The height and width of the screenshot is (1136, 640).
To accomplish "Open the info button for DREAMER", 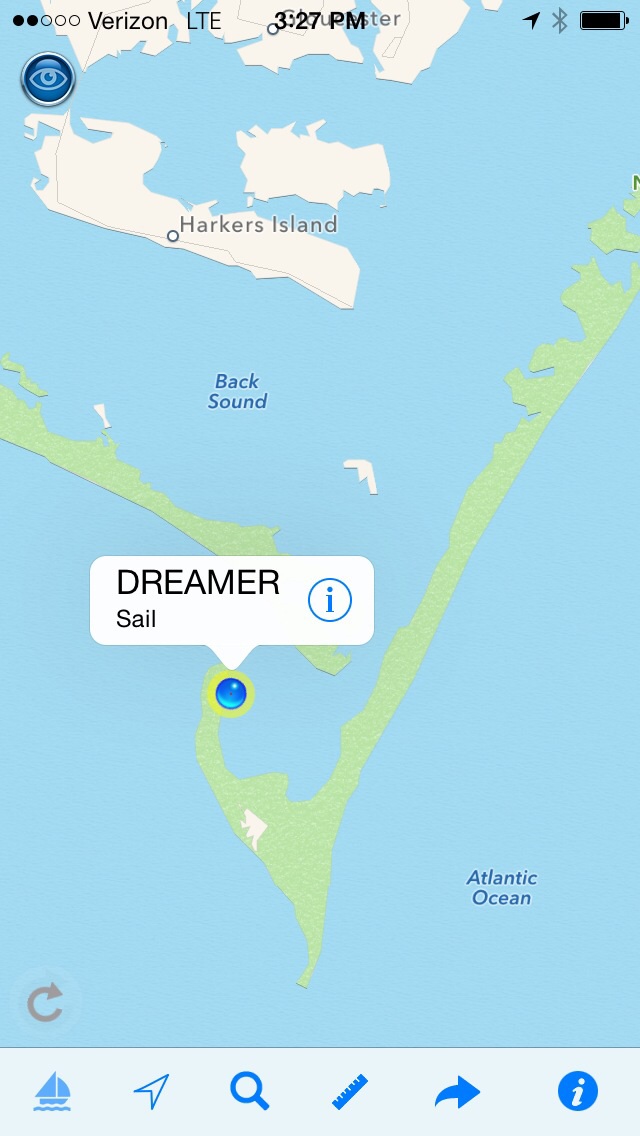I will (x=329, y=600).
